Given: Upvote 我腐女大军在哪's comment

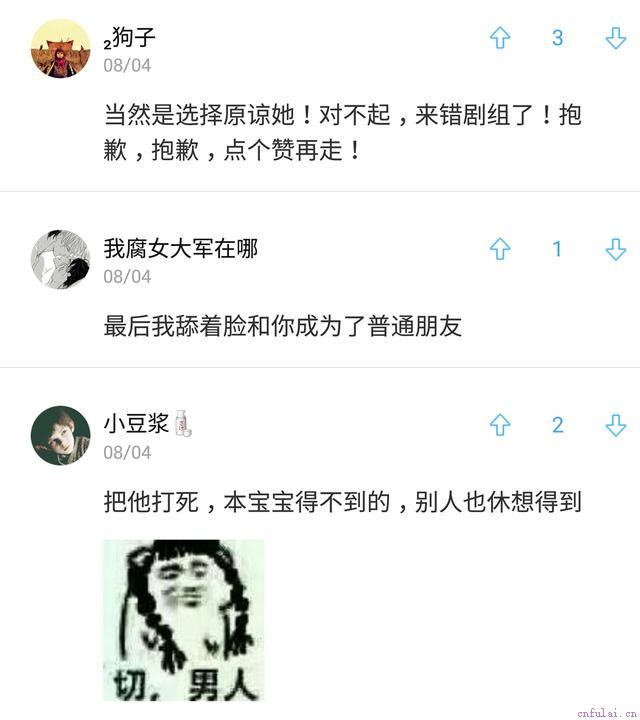Looking at the screenshot, I should (500, 249).
